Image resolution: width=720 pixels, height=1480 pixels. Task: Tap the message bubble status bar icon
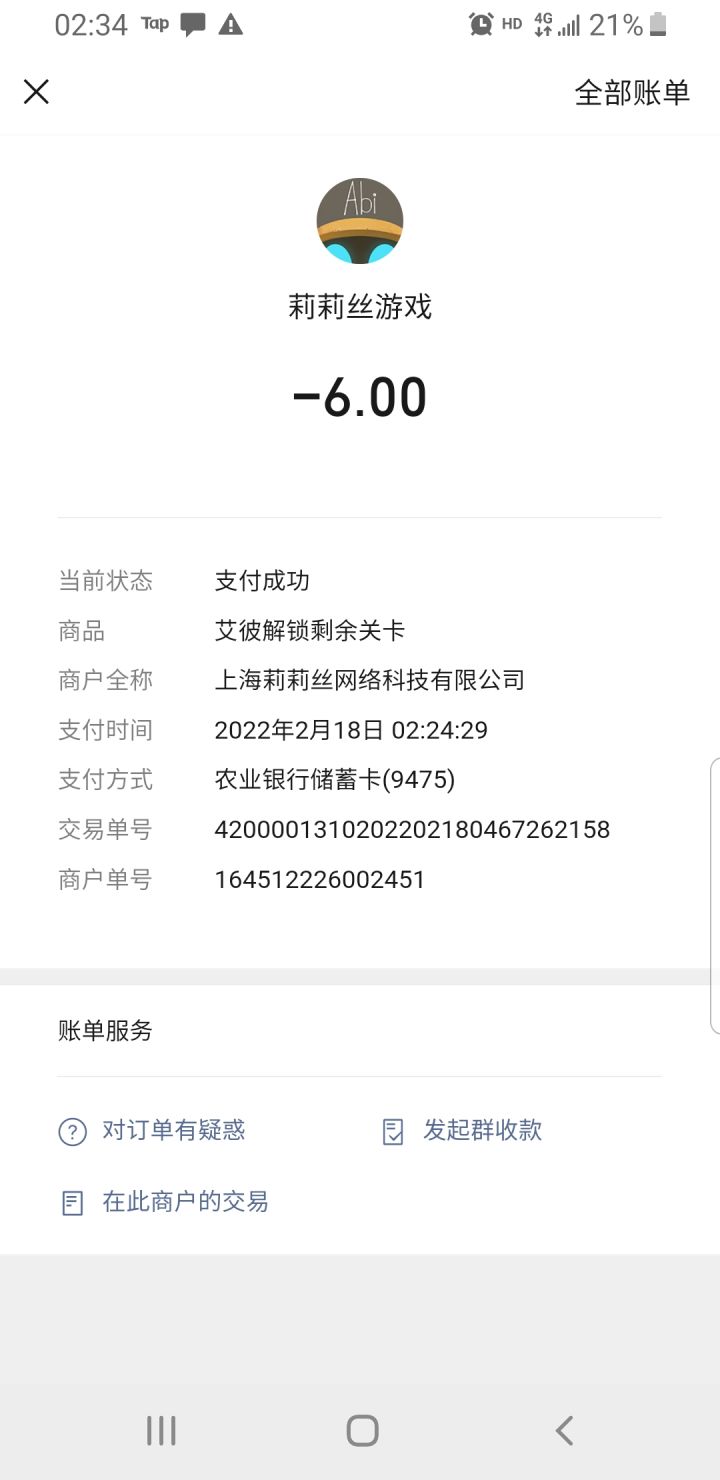pos(193,24)
